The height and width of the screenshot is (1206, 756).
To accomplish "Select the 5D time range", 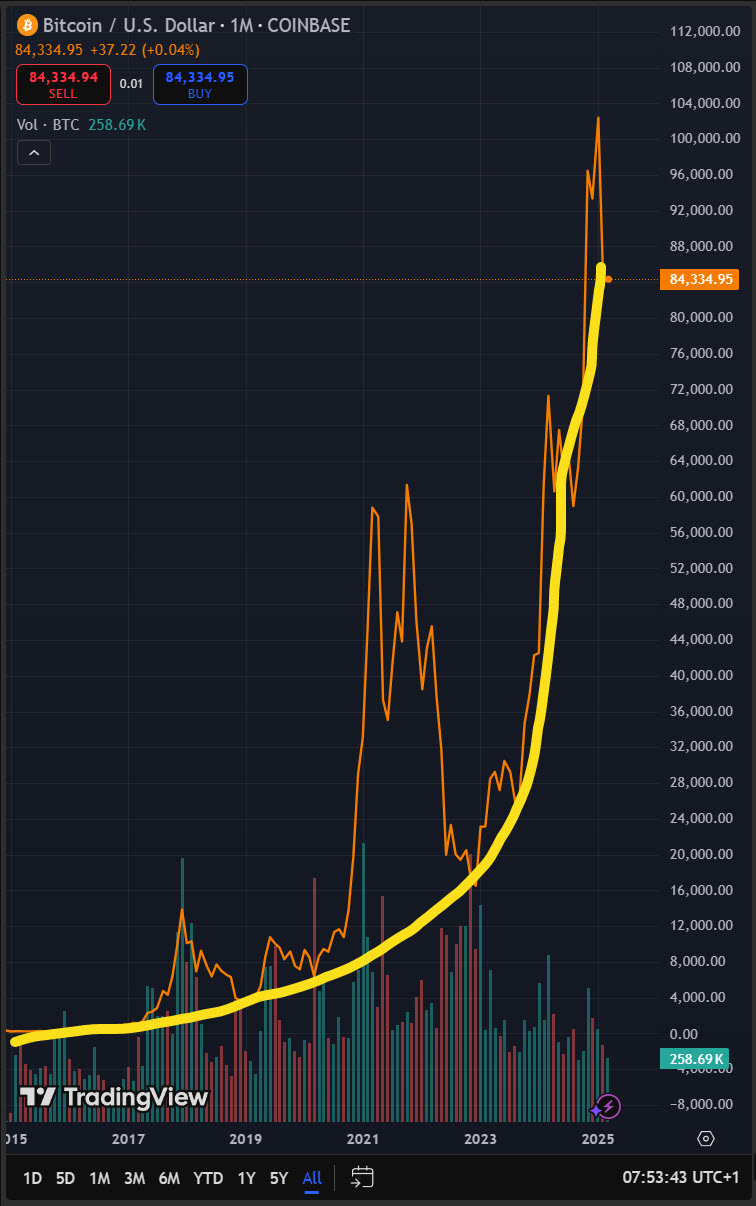I will pyautogui.click(x=65, y=1178).
